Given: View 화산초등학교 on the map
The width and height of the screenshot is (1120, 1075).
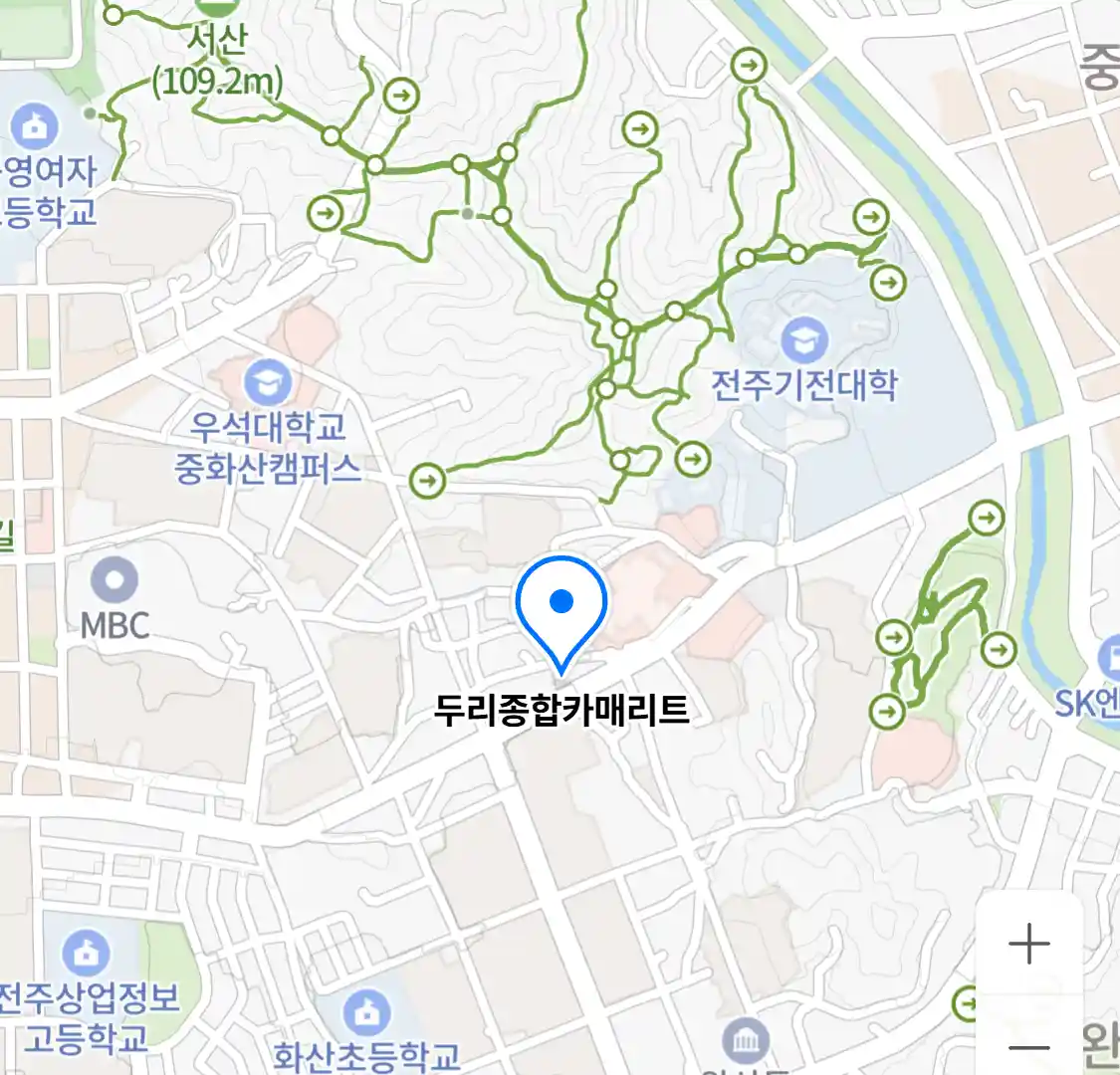Looking at the screenshot, I should 367,1015.
